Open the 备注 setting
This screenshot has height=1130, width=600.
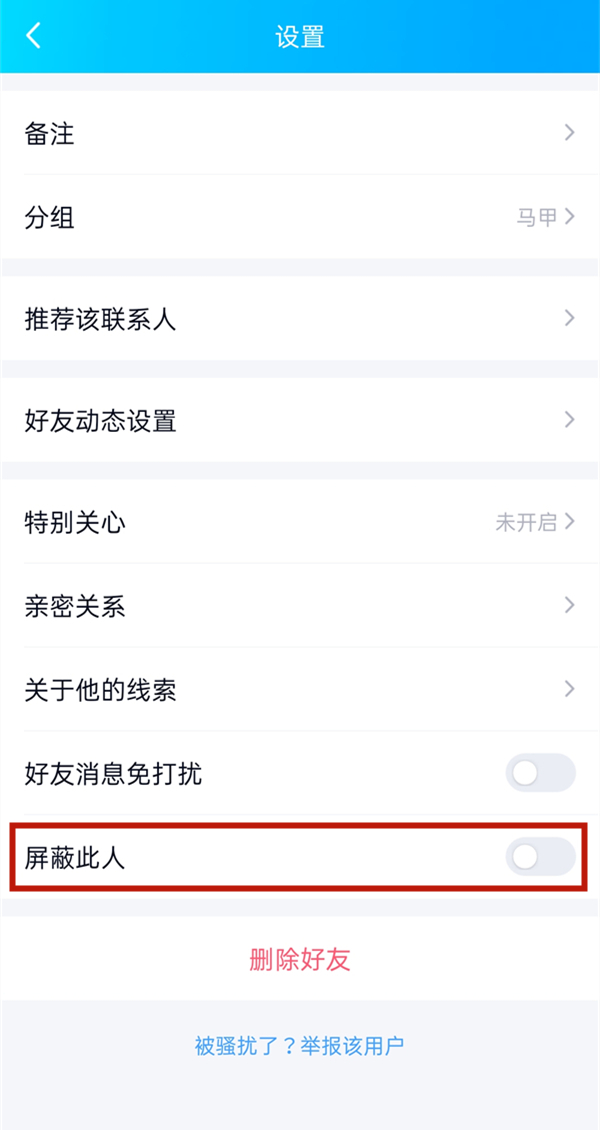coord(300,133)
